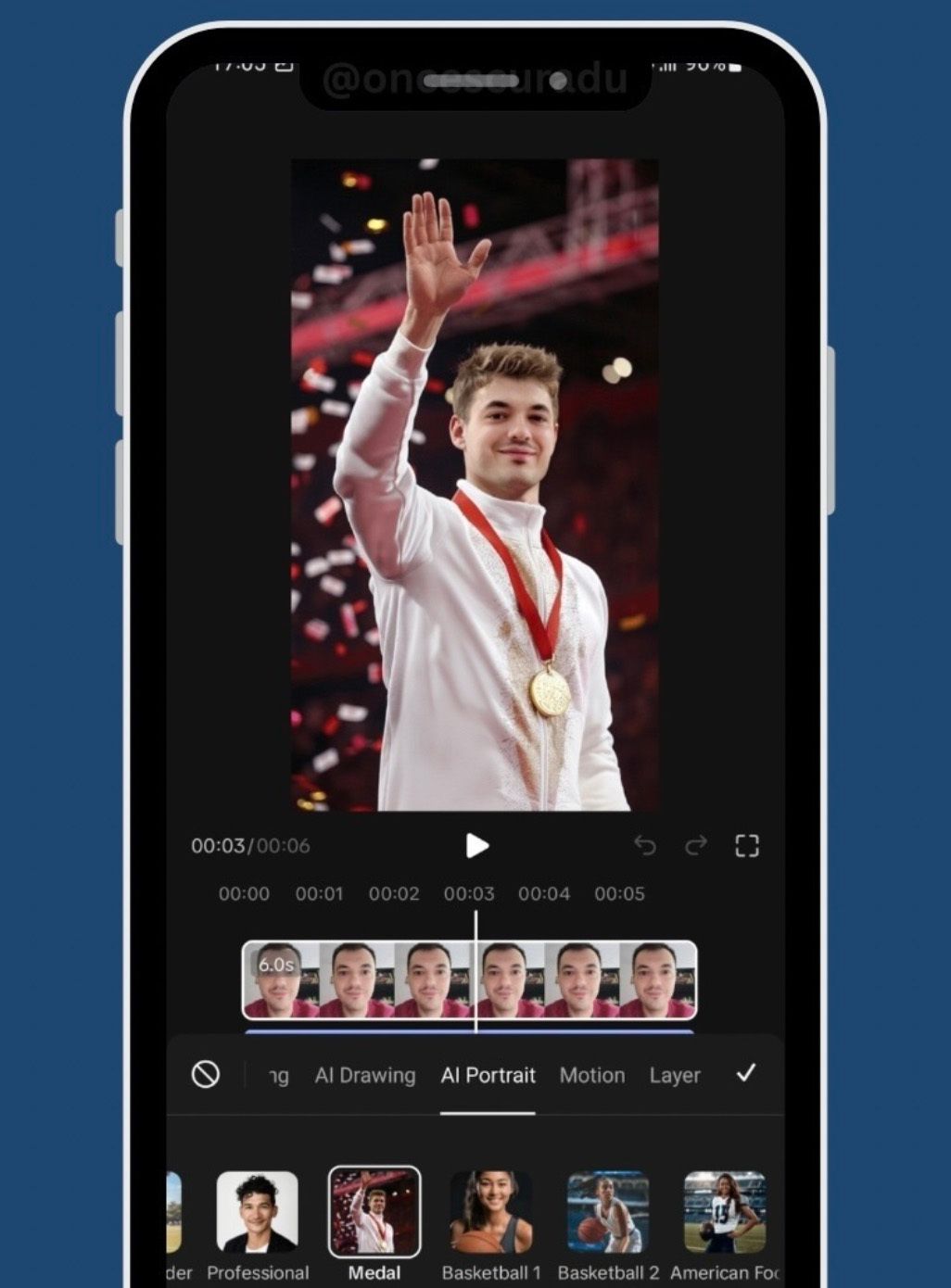Expand preview to fullscreen

coord(747,845)
